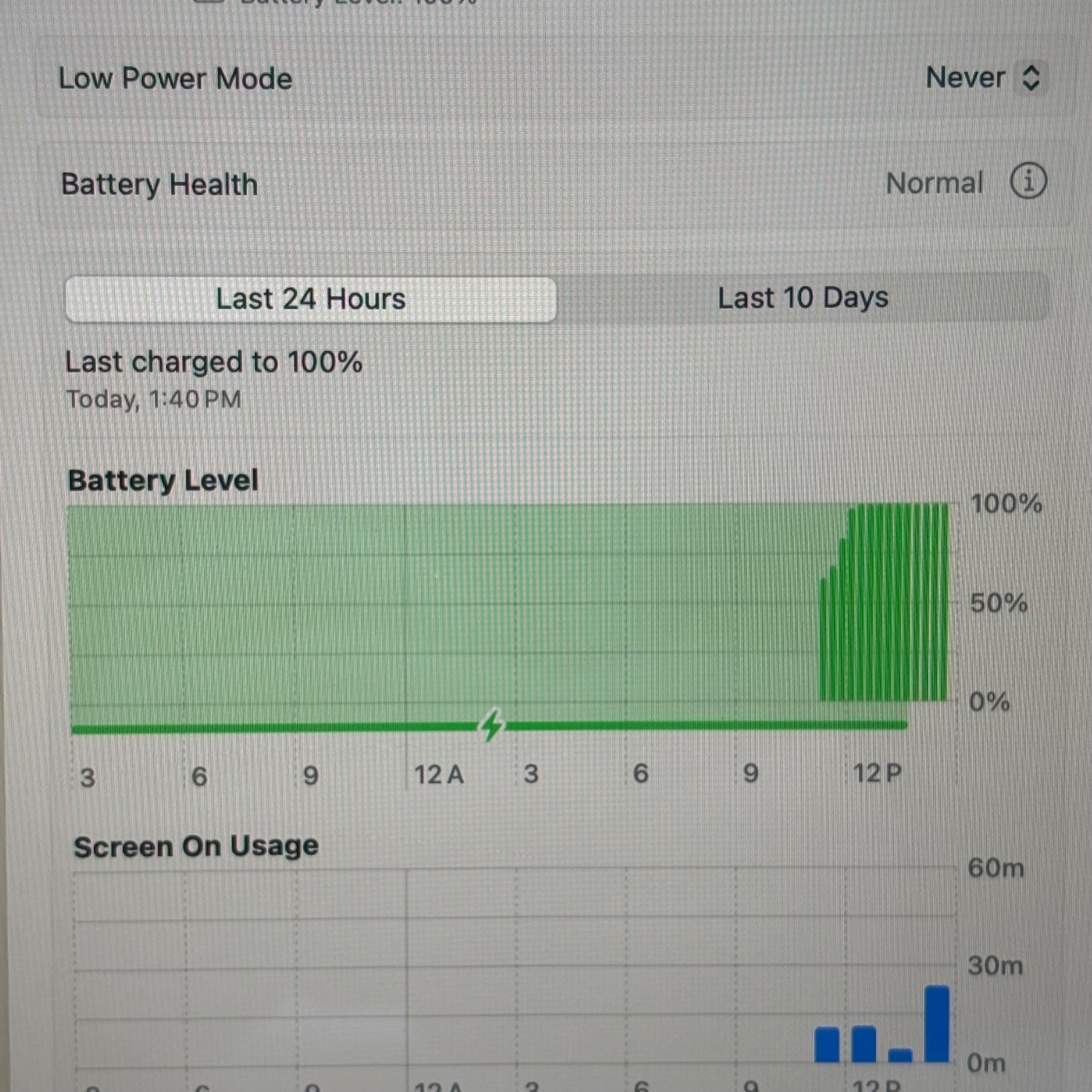The height and width of the screenshot is (1092, 1092).
Task: Switch to the Last 10 Days tab
Action: pyautogui.click(x=802, y=298)
